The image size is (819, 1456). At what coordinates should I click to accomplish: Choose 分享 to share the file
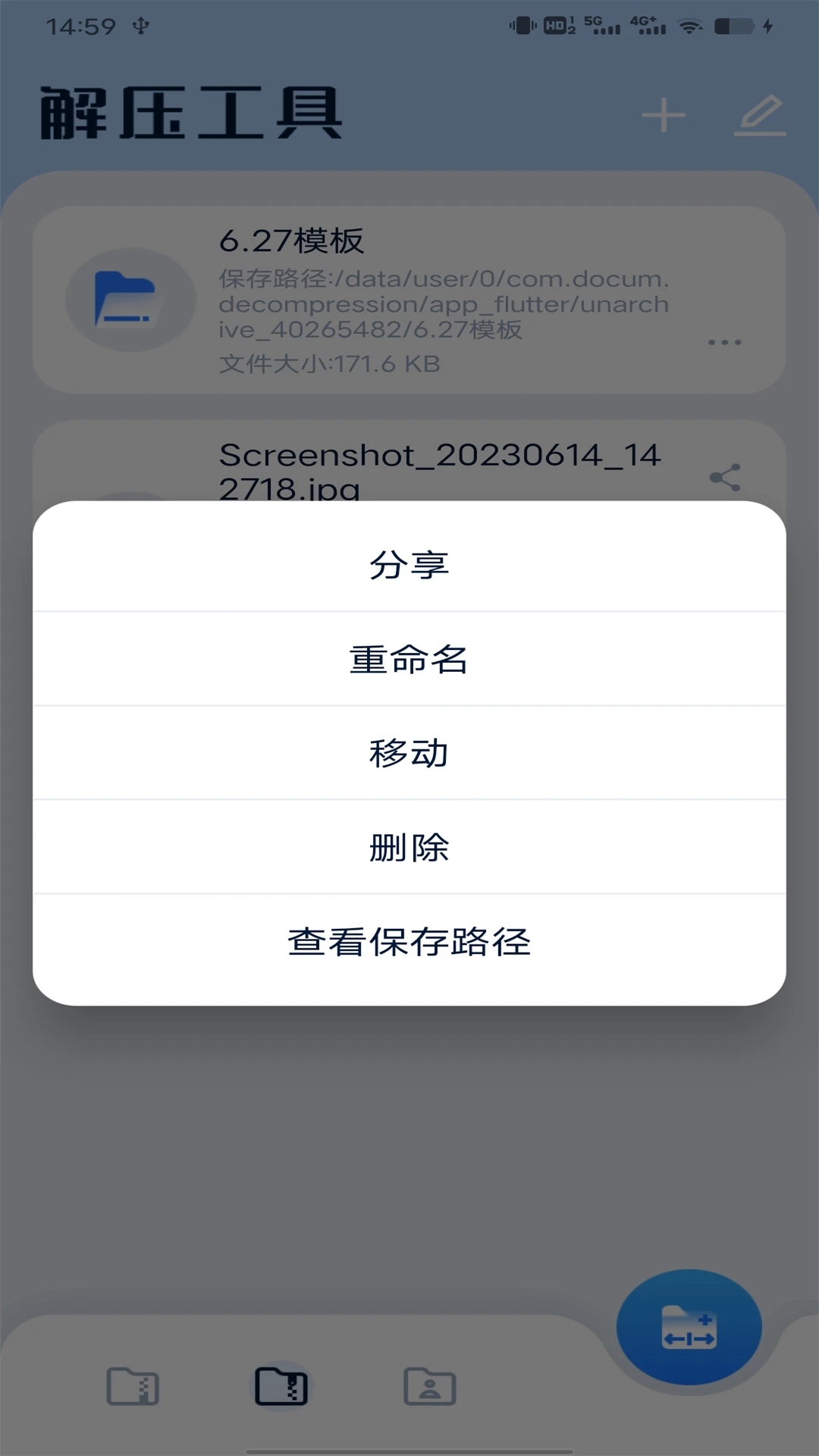[409, 564]
